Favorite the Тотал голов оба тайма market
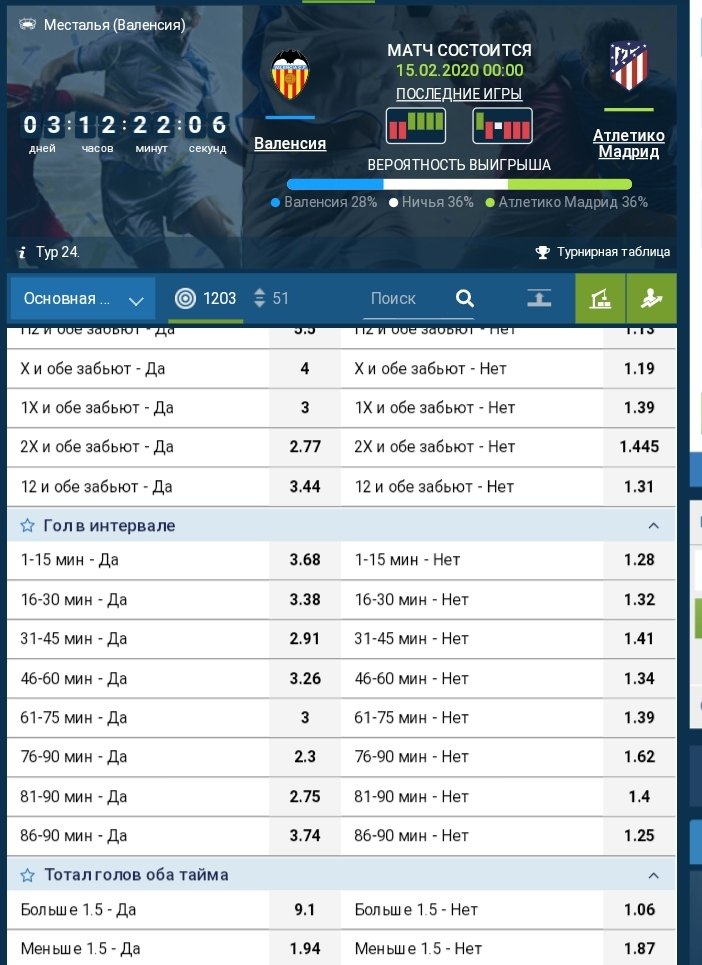 (28, 875)
